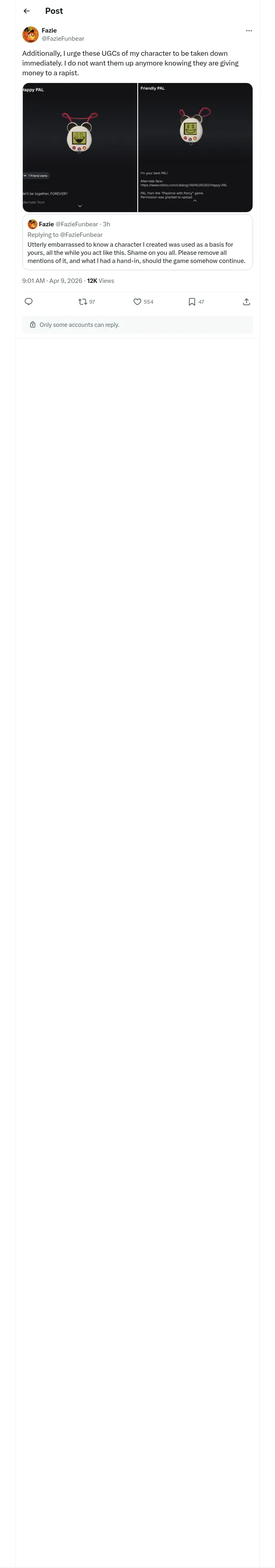Viewport: 275px width, 1568px height.
Task: Open the @FazieFunbear handle link
Action: pos(63,38)
